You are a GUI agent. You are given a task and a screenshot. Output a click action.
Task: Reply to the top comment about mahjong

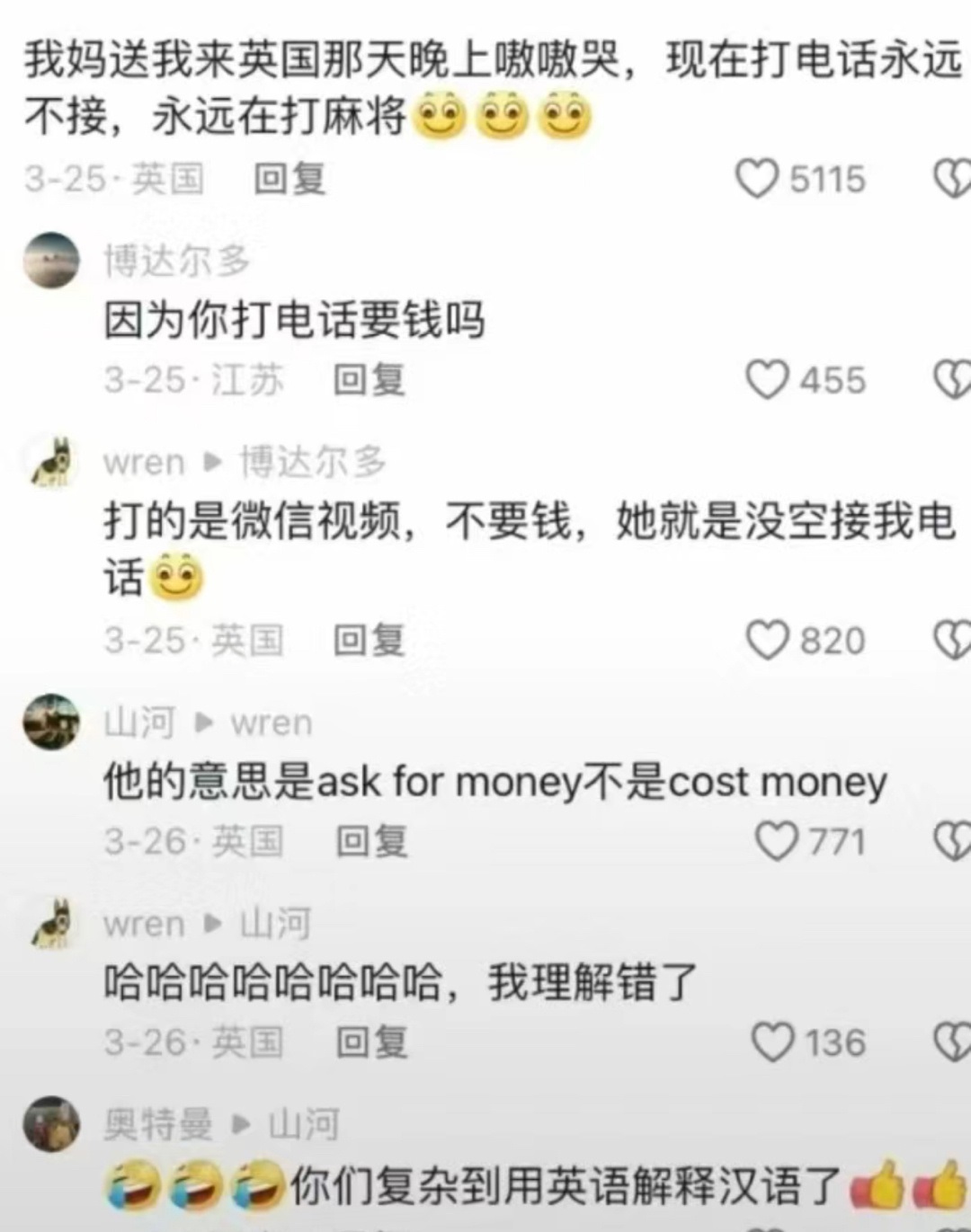290,178
